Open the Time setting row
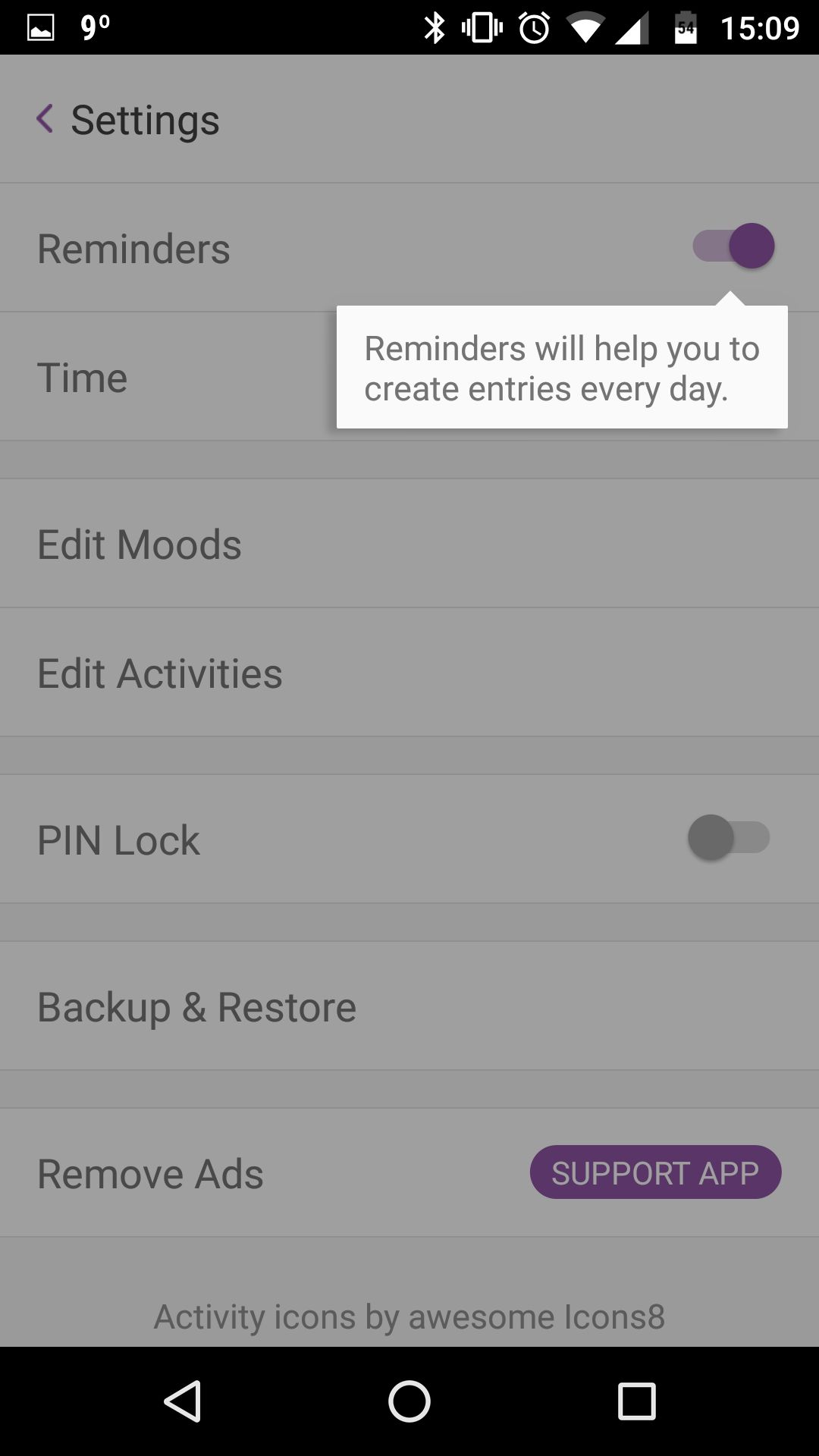Image resolution: width=819 pixels, height=1456 pixels. click(409, 376)
